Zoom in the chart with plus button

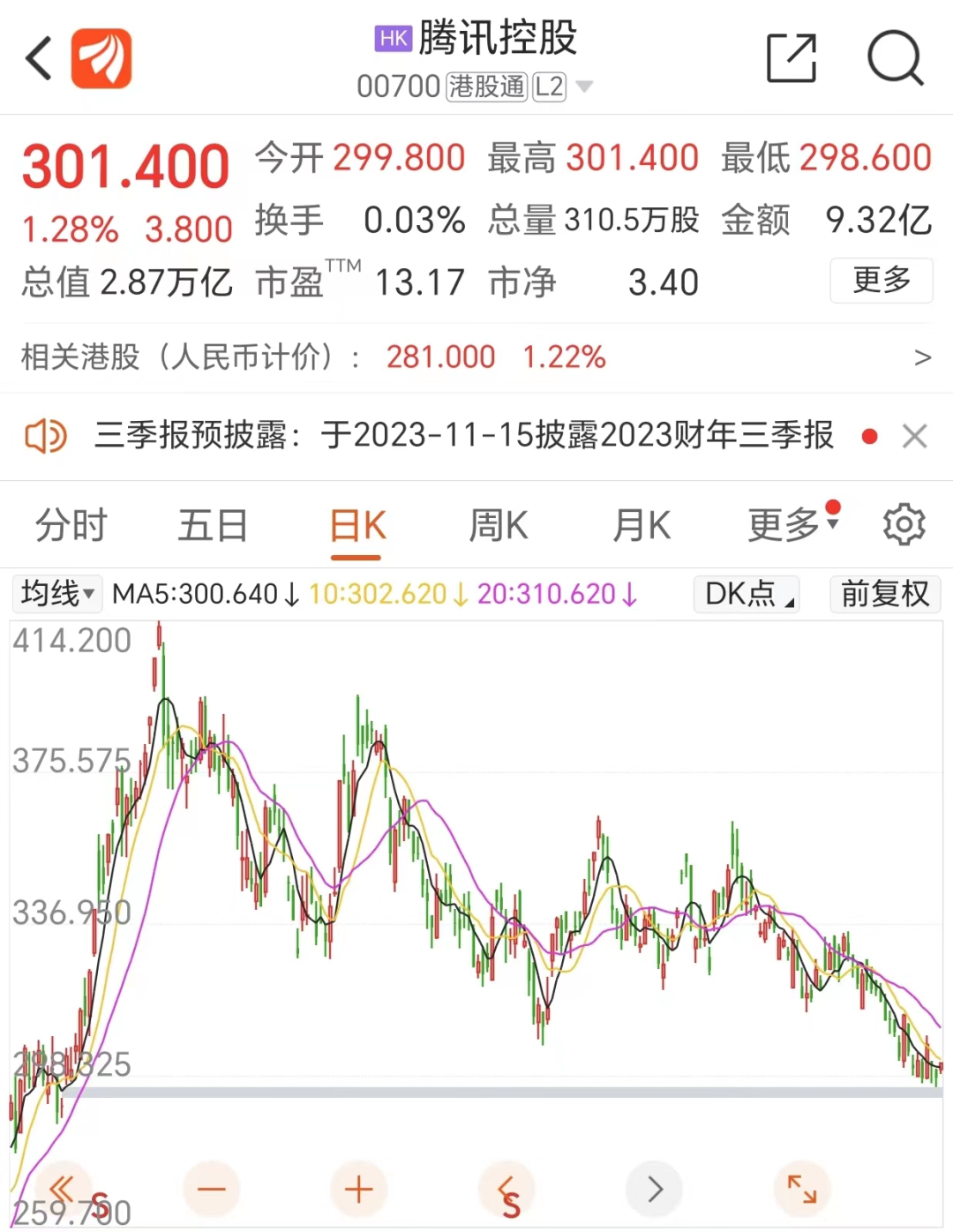point(358,1190)
